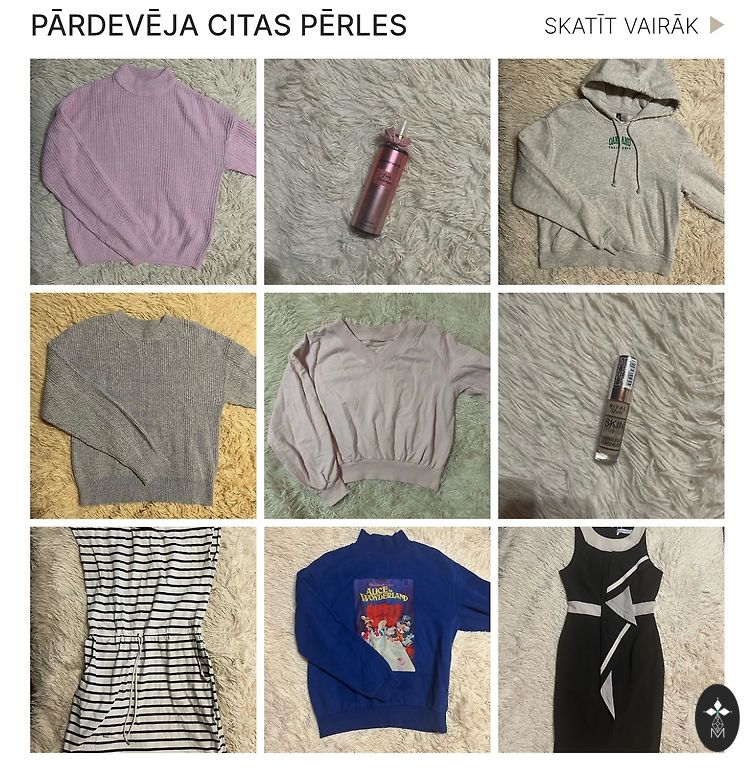Image resolution: width=756 pixels, height=768 pixels.
Task: Open the pink knit sweater listing
Action: pos(143,171)
